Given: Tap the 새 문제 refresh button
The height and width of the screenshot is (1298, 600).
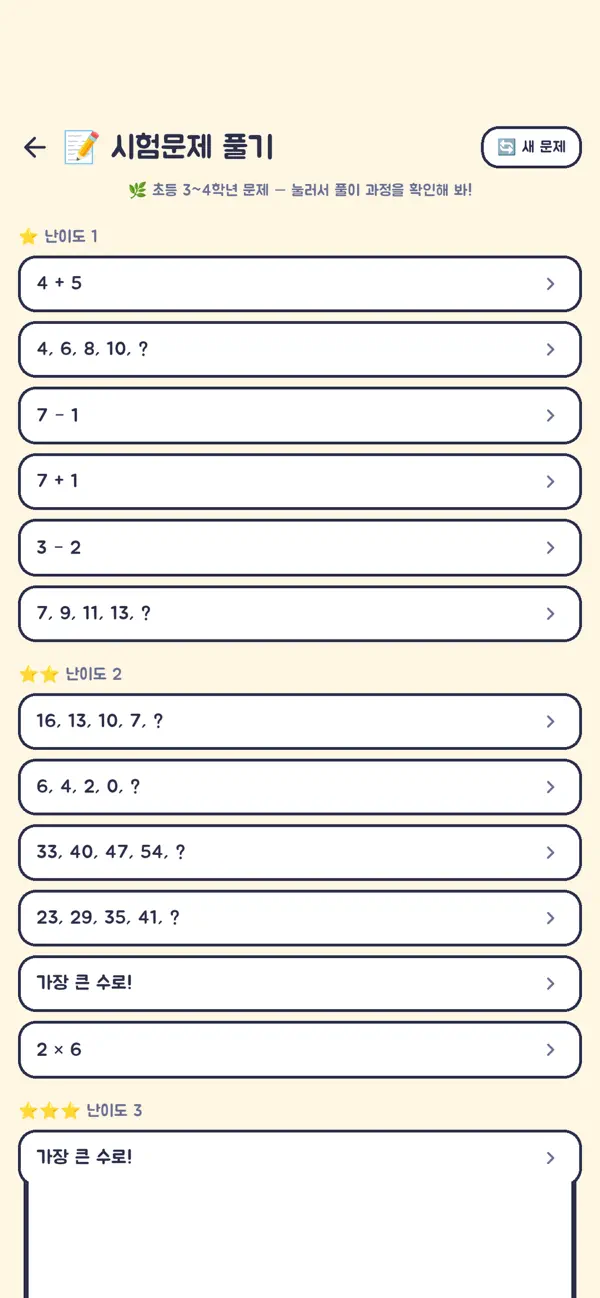Looking at the screenshot, I should tap(531, 147).
